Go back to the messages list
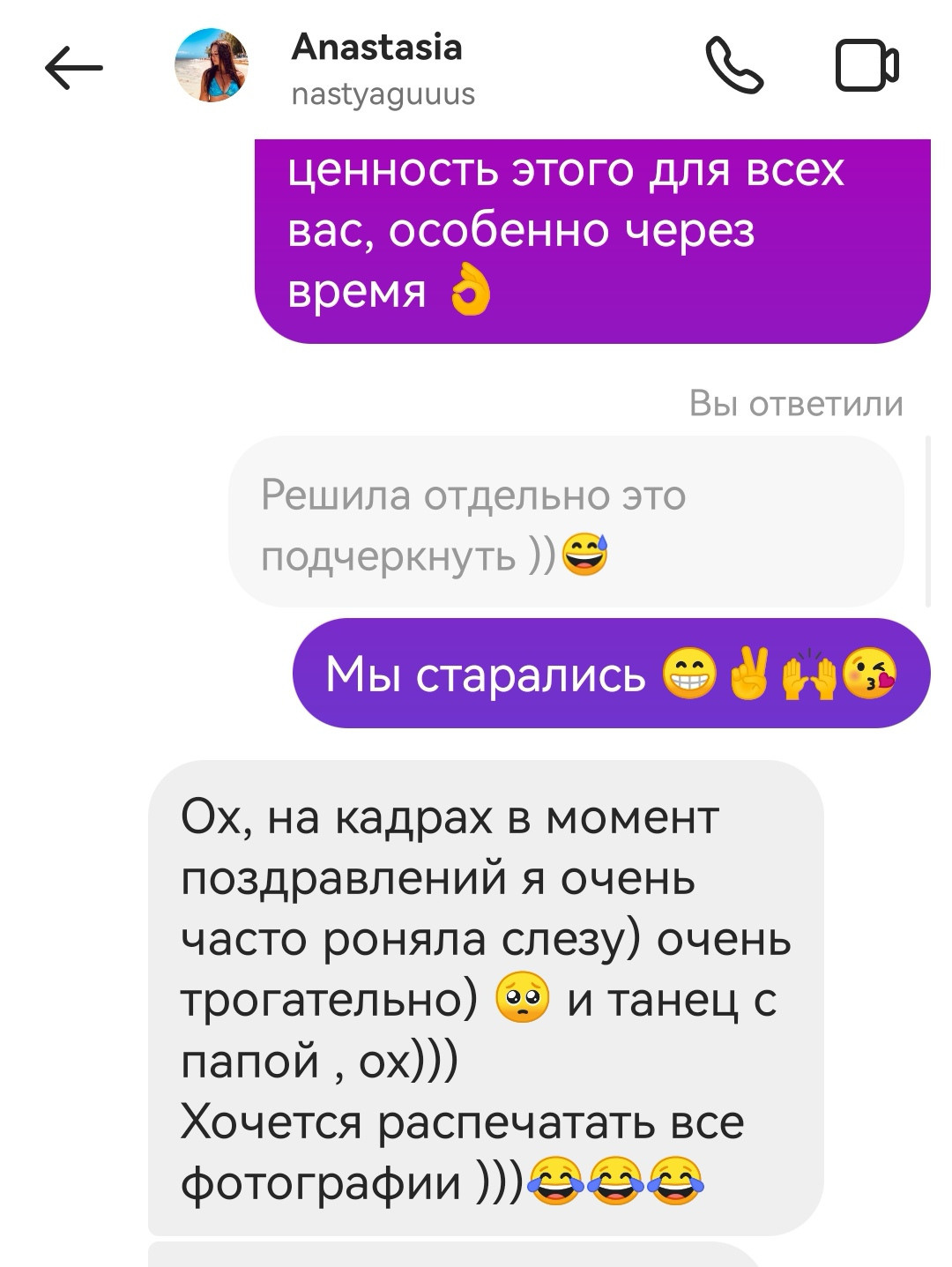Image resolution: width=952 pixels, height=1267 pixels. (x=73, y=68)
